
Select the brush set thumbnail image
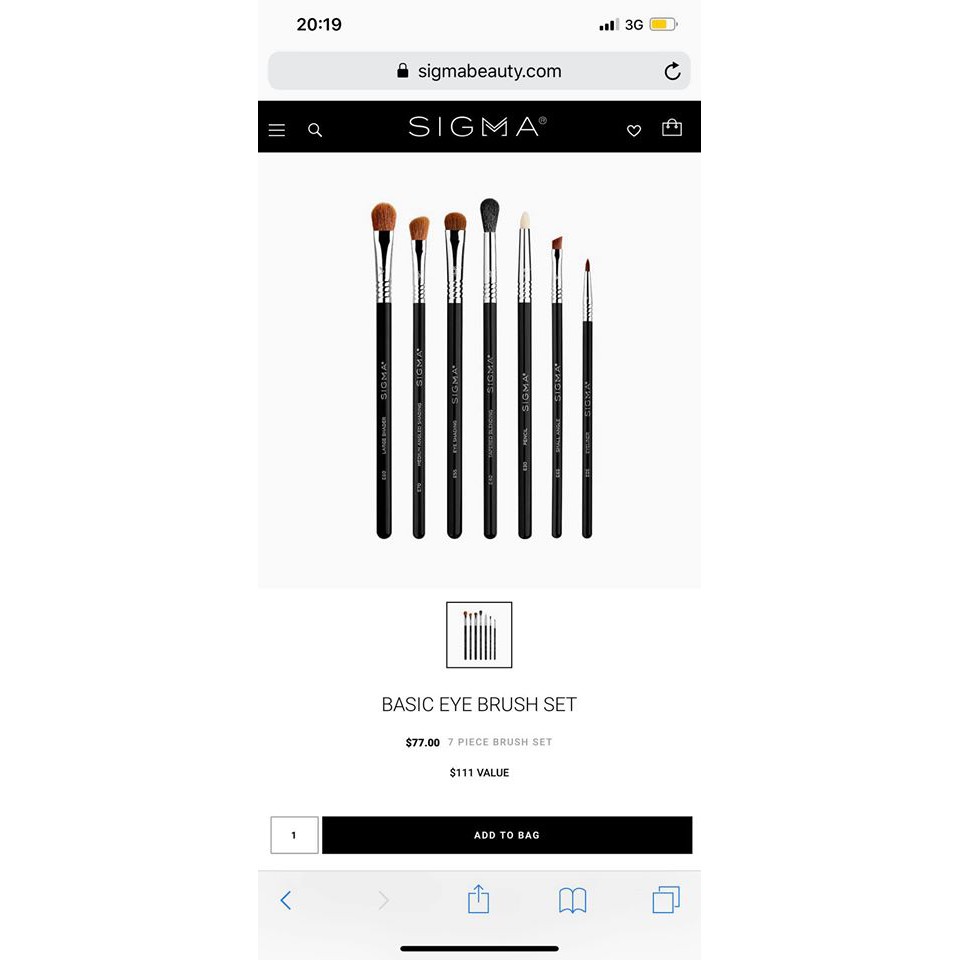coord(479,635)
